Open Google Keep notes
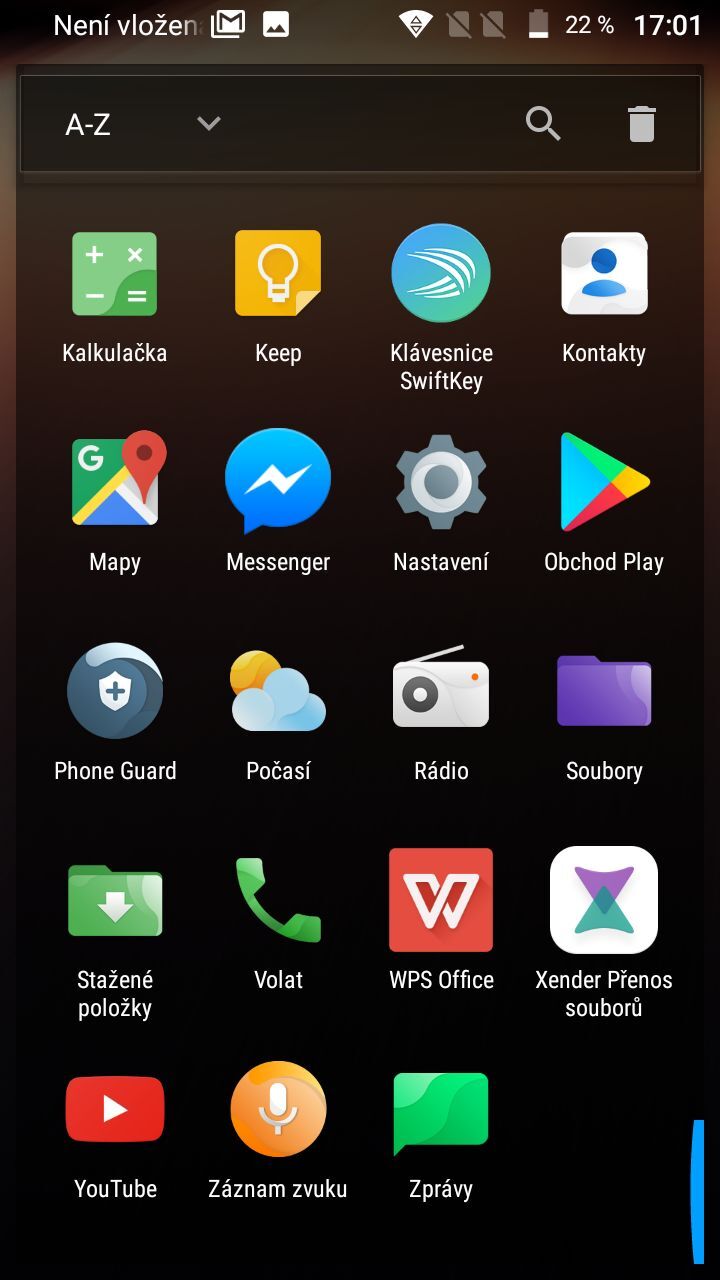The width and height of the screenshot is (720, 1280). coord(277,272)
